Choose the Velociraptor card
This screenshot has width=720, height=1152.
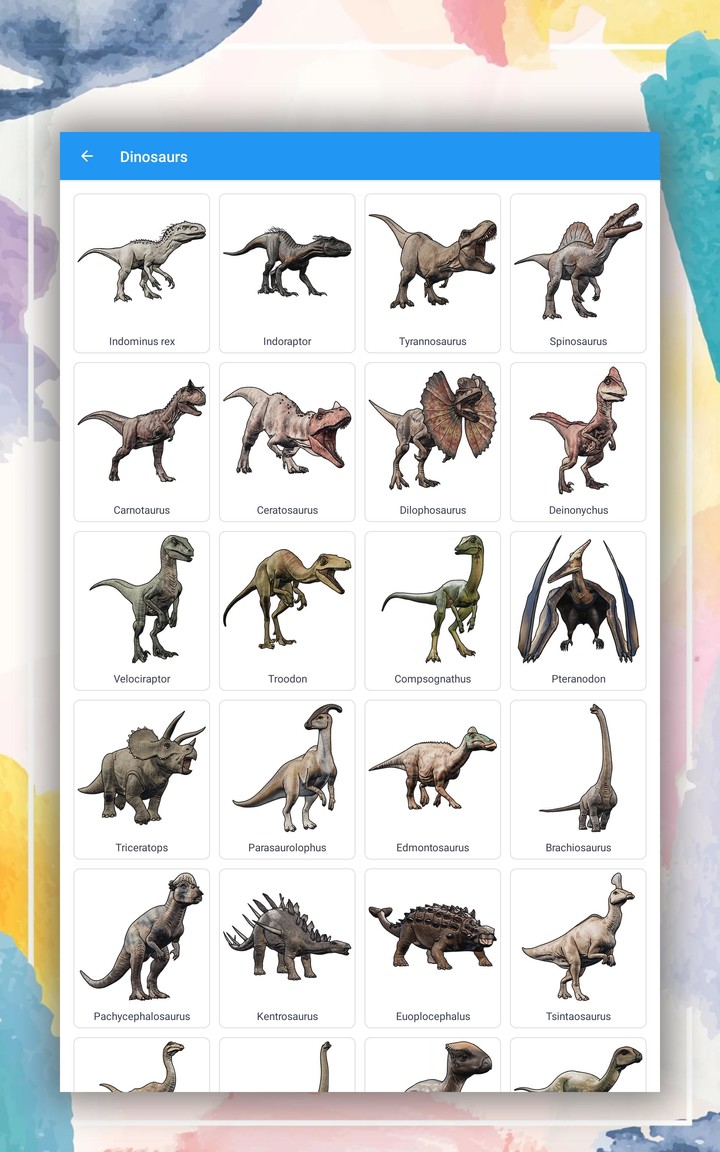coord(142,610)
